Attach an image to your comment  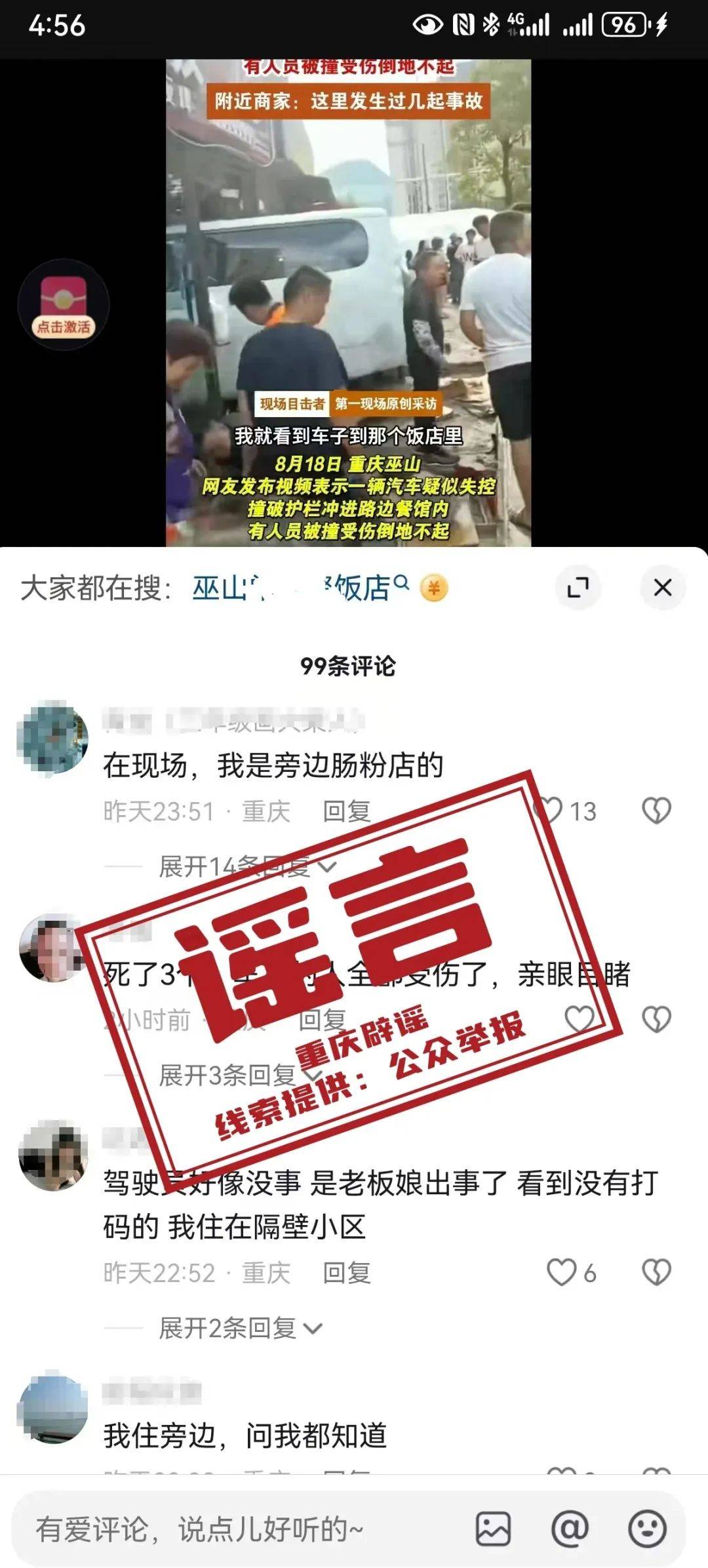click(493, 1529)
